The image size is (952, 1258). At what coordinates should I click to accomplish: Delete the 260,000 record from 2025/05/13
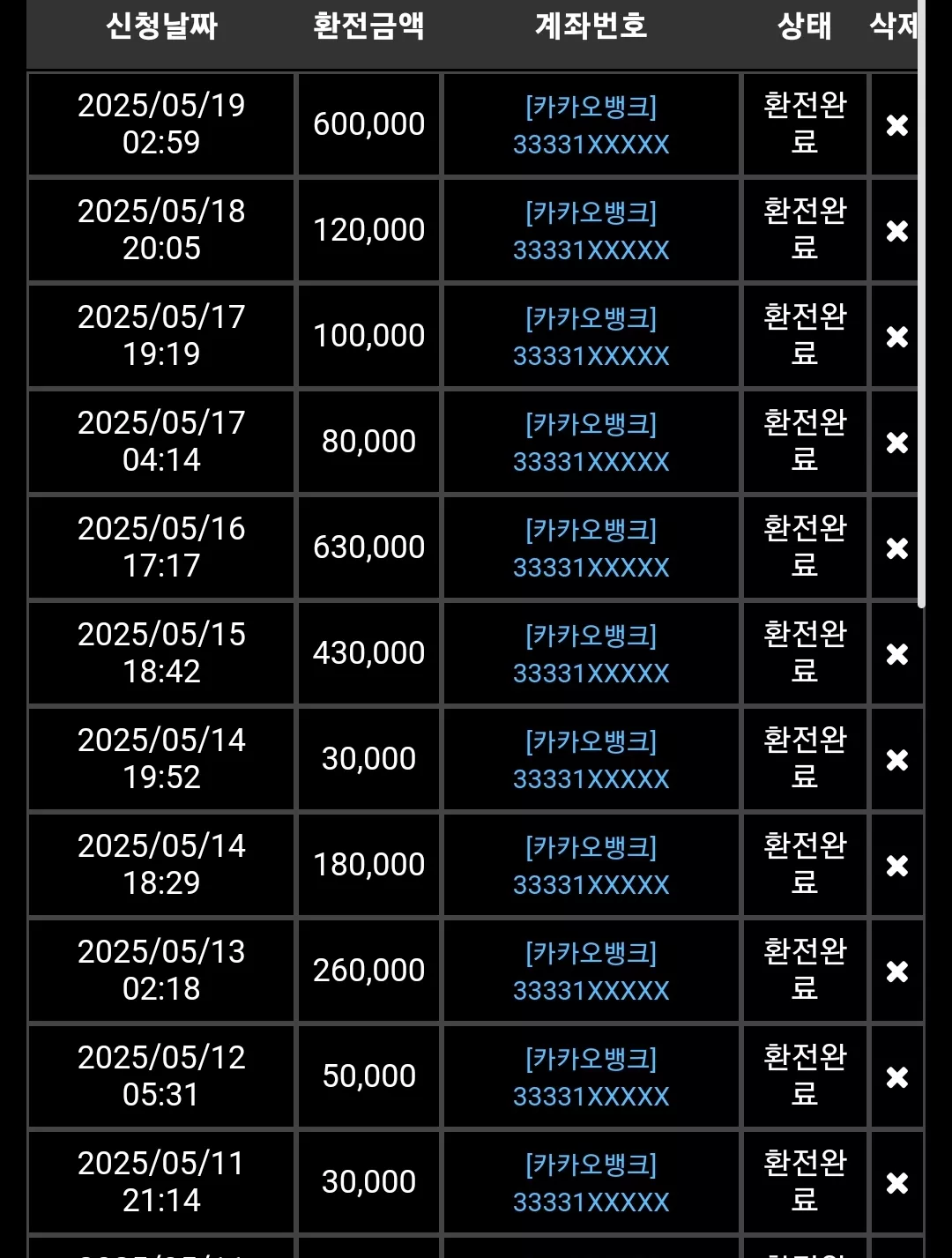(x=897, y=971)
